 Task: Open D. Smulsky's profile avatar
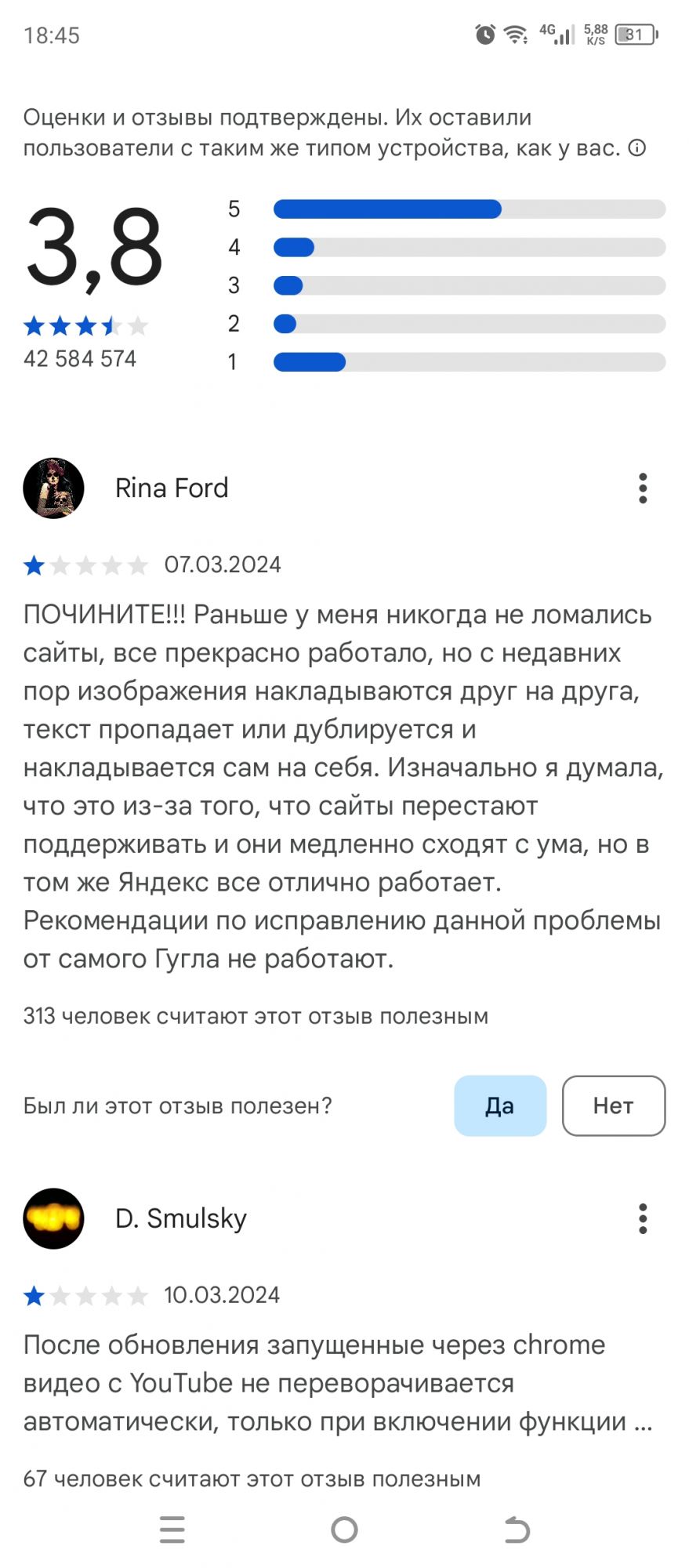pos(53,1219)
